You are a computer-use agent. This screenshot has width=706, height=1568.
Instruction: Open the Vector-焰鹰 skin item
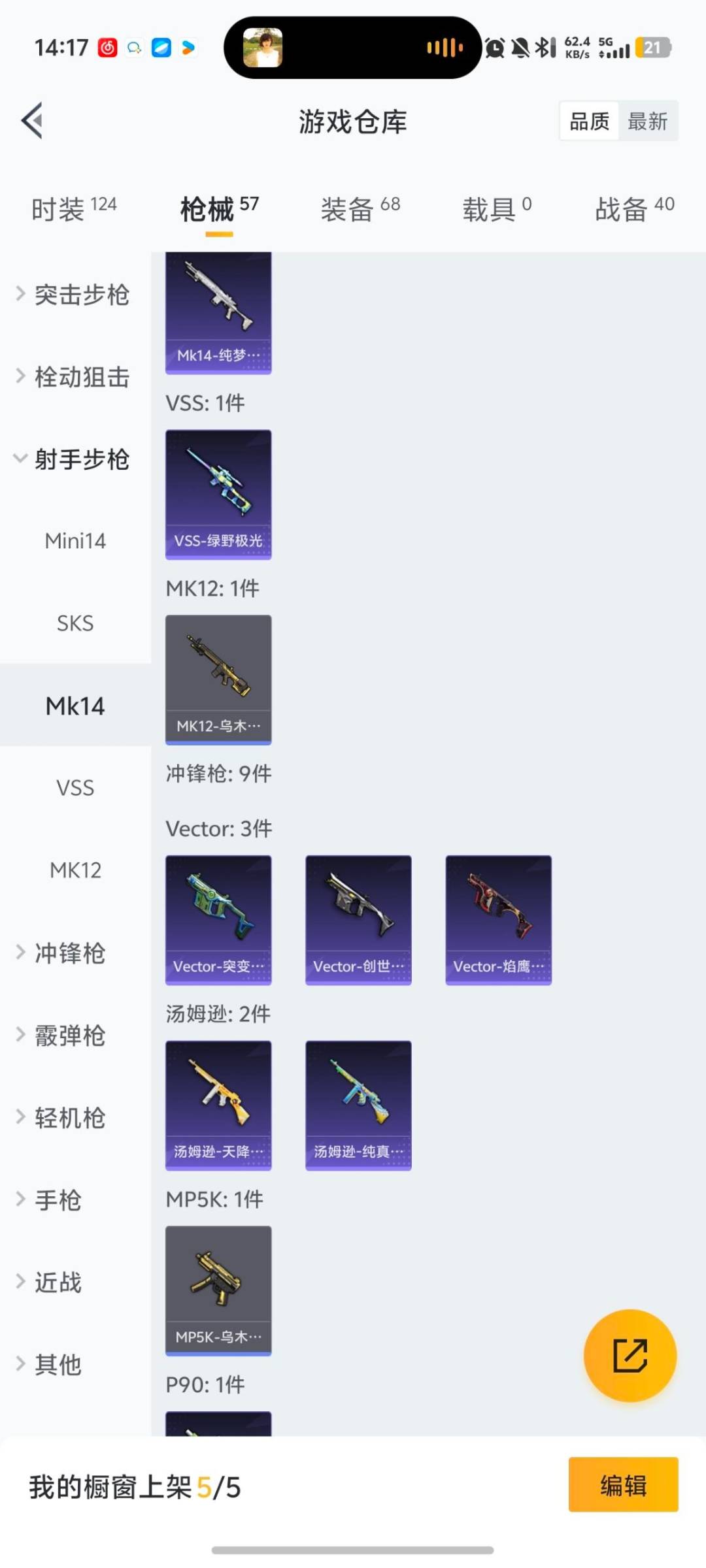(x=498, y=919)
